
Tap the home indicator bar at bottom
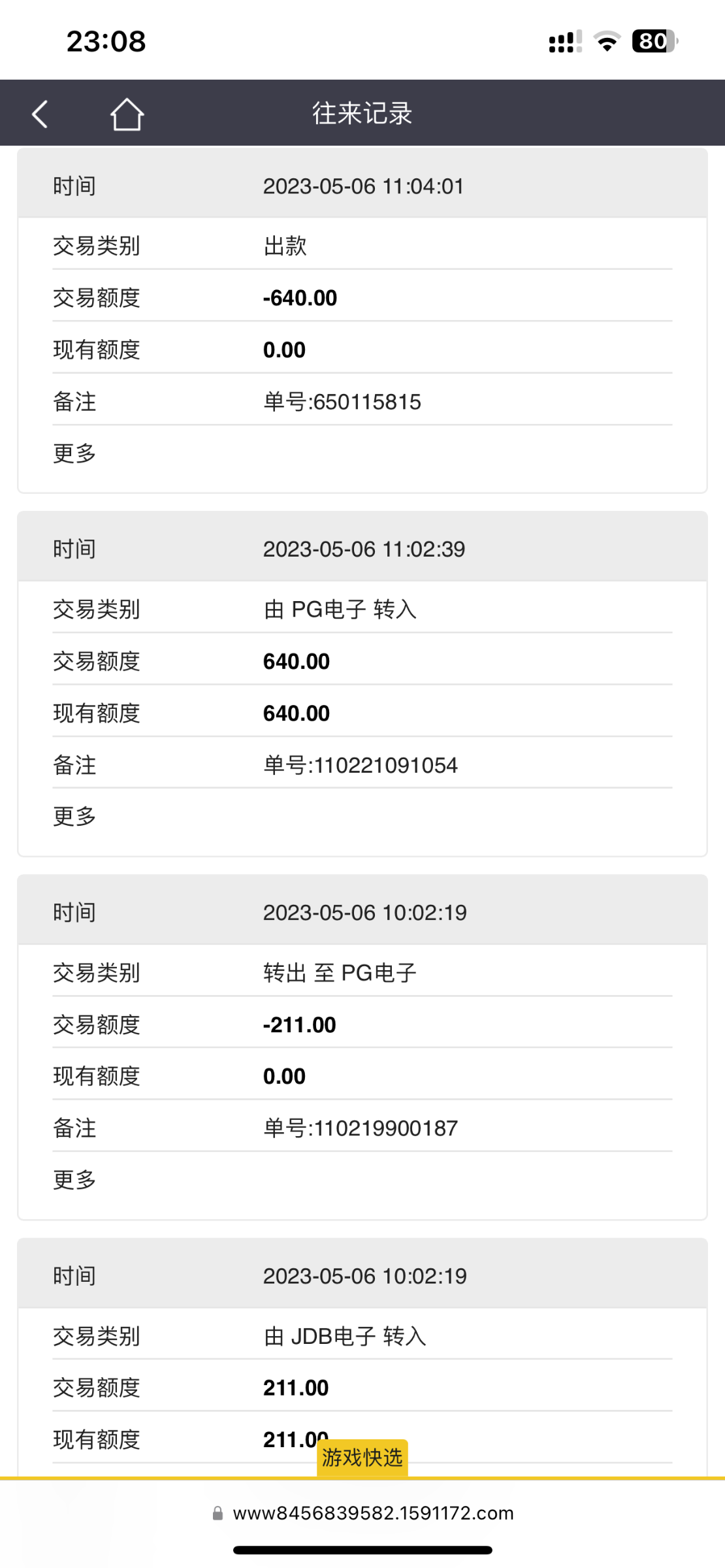tap(362, 1549)
